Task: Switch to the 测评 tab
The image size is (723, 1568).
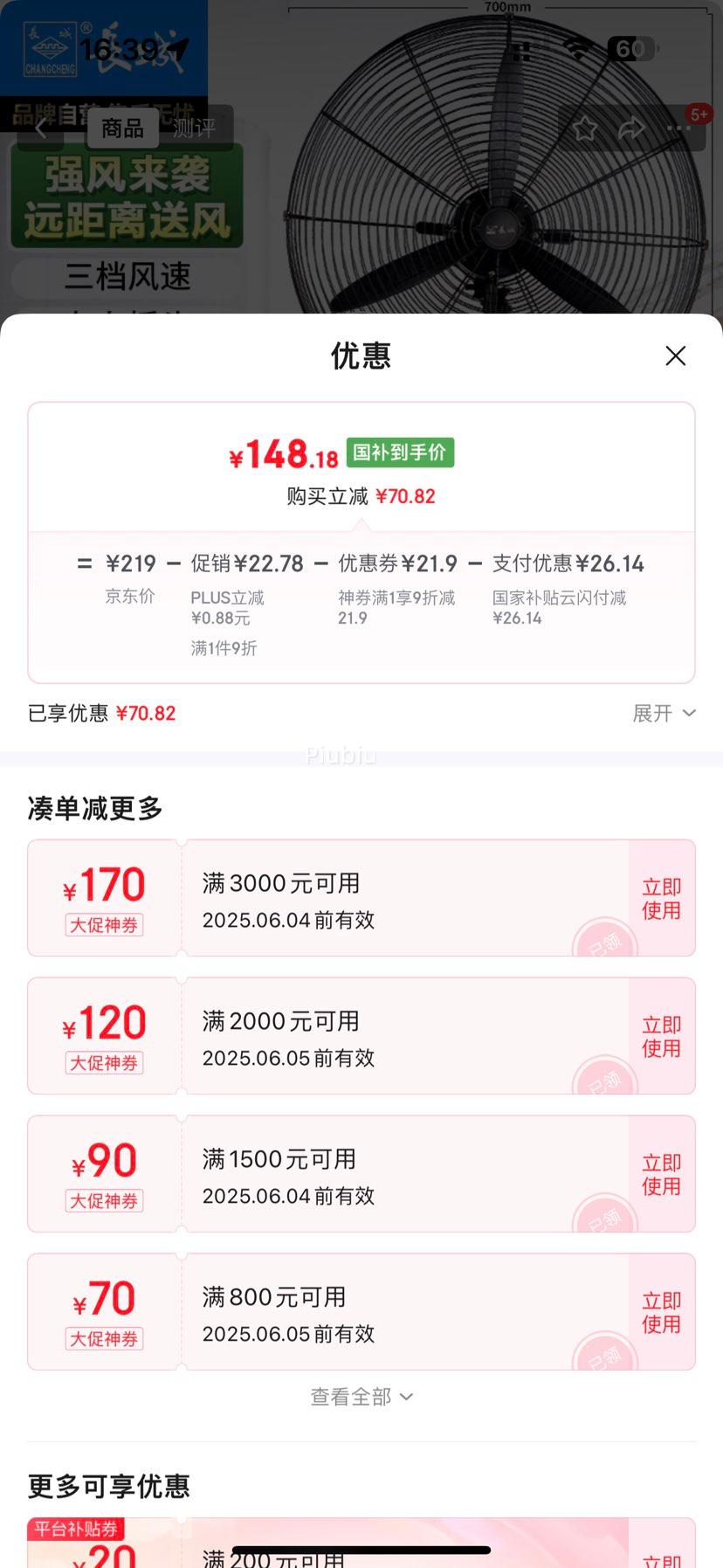Action: [194, 129]
